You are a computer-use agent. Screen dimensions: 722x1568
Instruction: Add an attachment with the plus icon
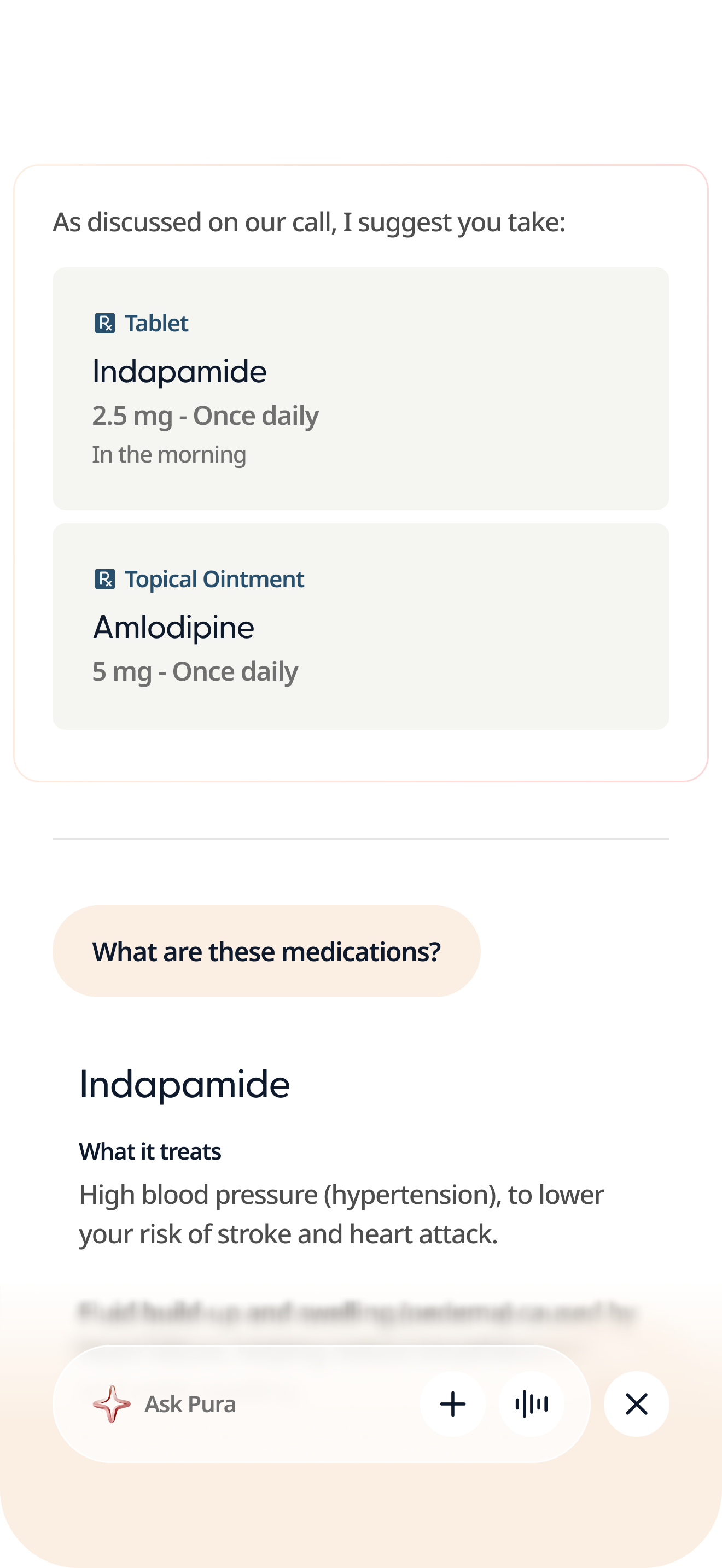coord(452,1405)
